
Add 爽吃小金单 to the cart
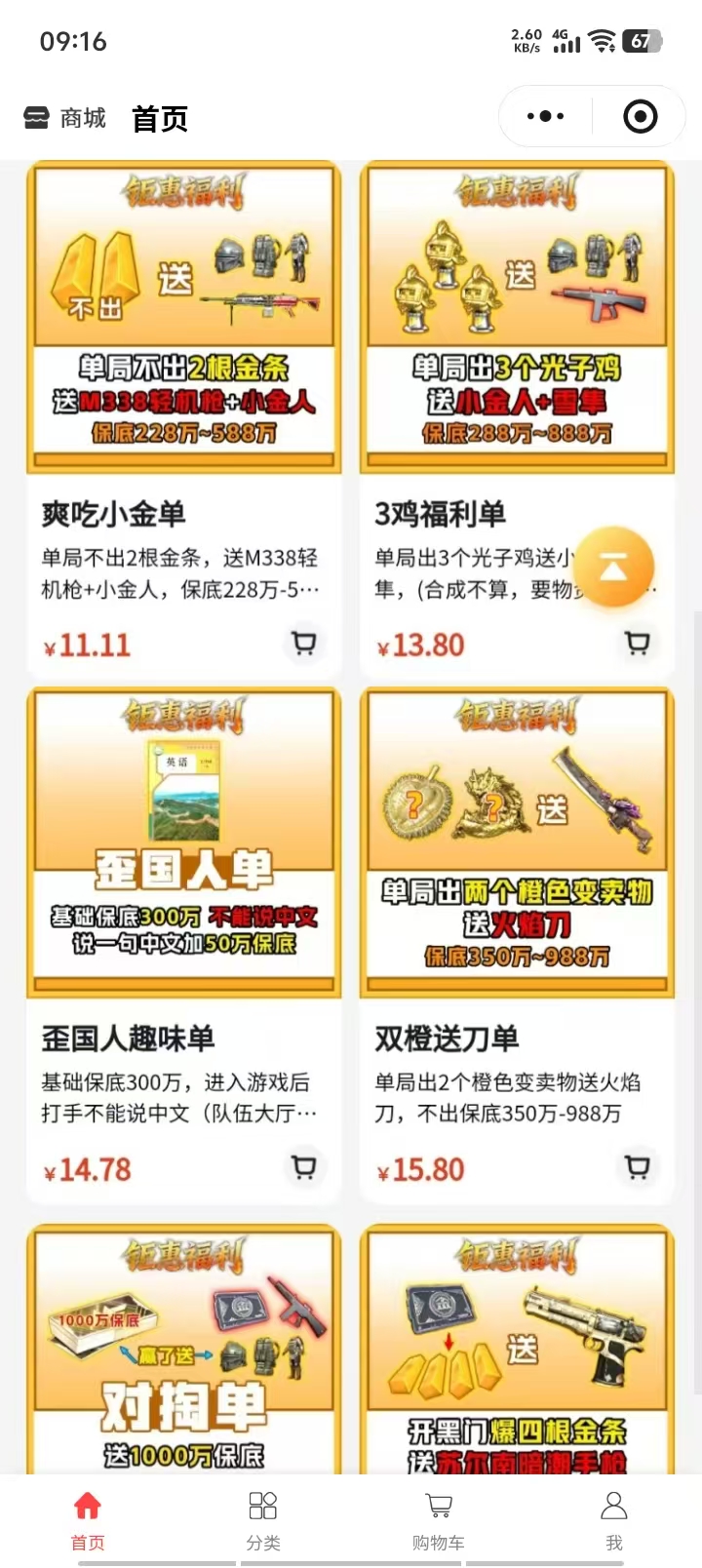click(x=304, y=644)
